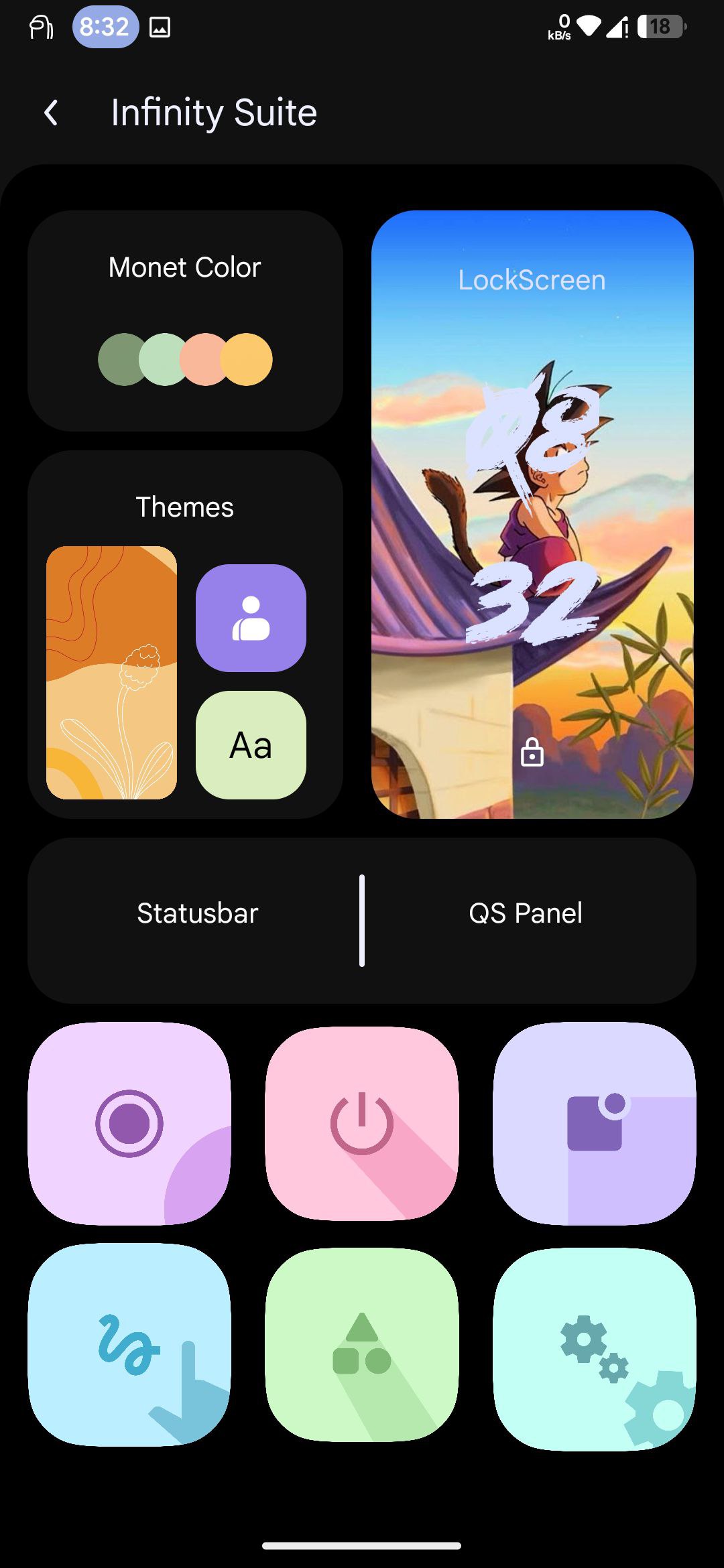This screenshot has width=724, height=1568.
Task: Open the green shapes tile
Action: pos(362,1345)
